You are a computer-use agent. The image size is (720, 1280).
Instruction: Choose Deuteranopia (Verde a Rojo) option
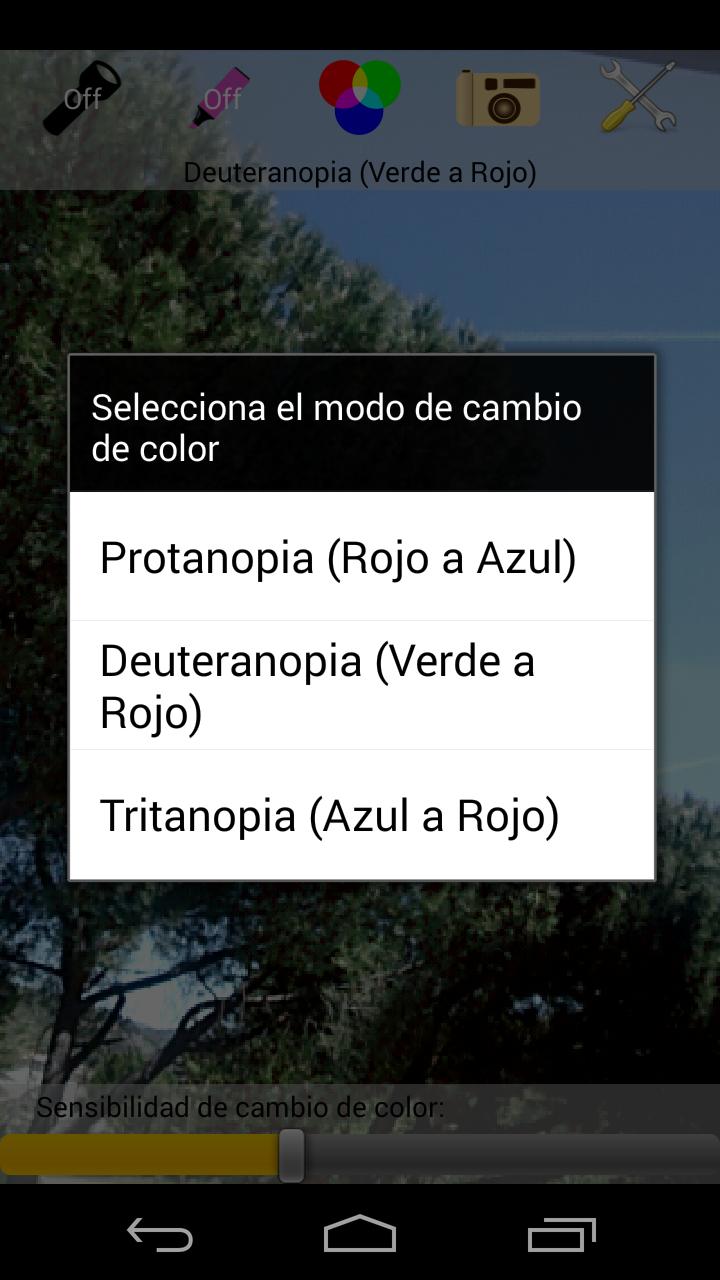tap(360, 686)
